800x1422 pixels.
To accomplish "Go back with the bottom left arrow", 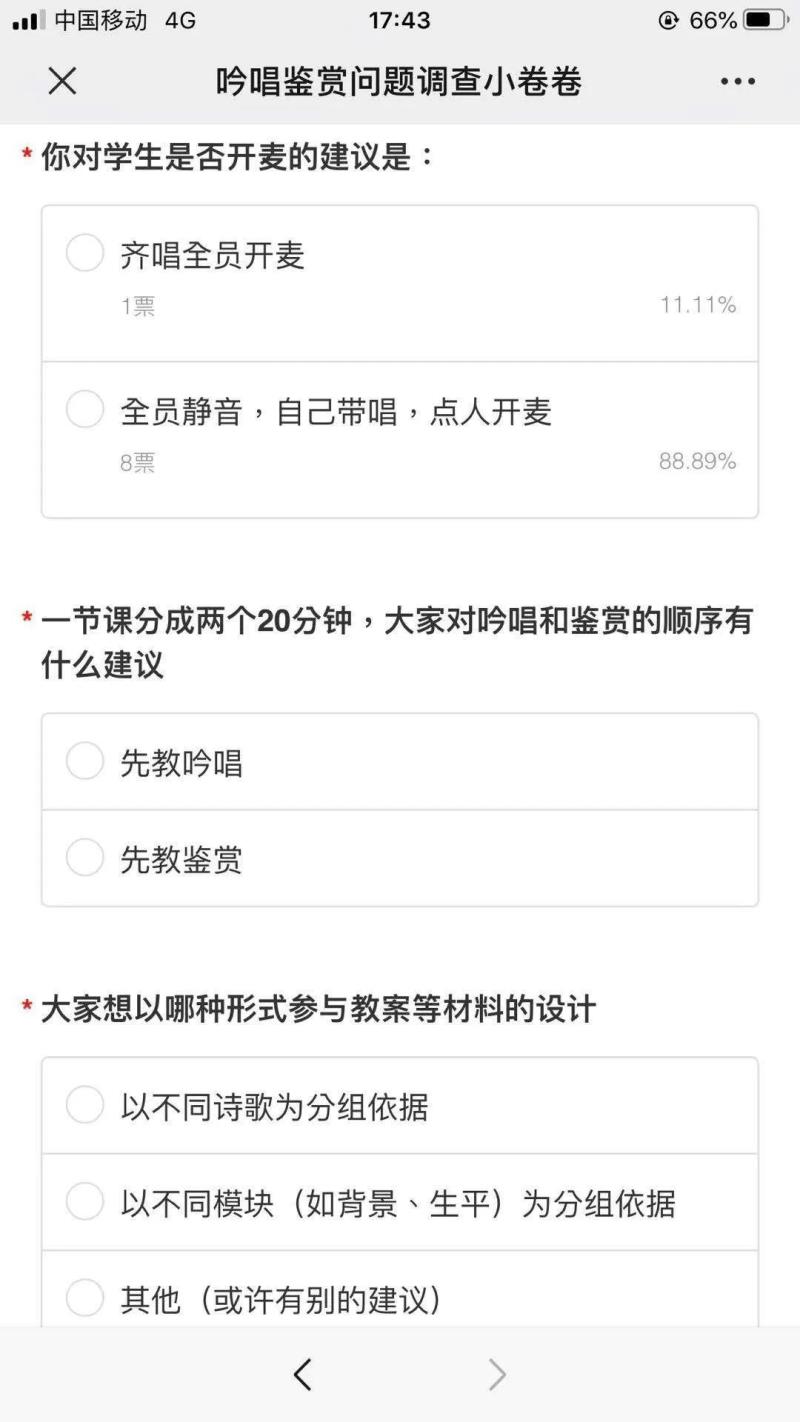I will tap(303, 1375).
